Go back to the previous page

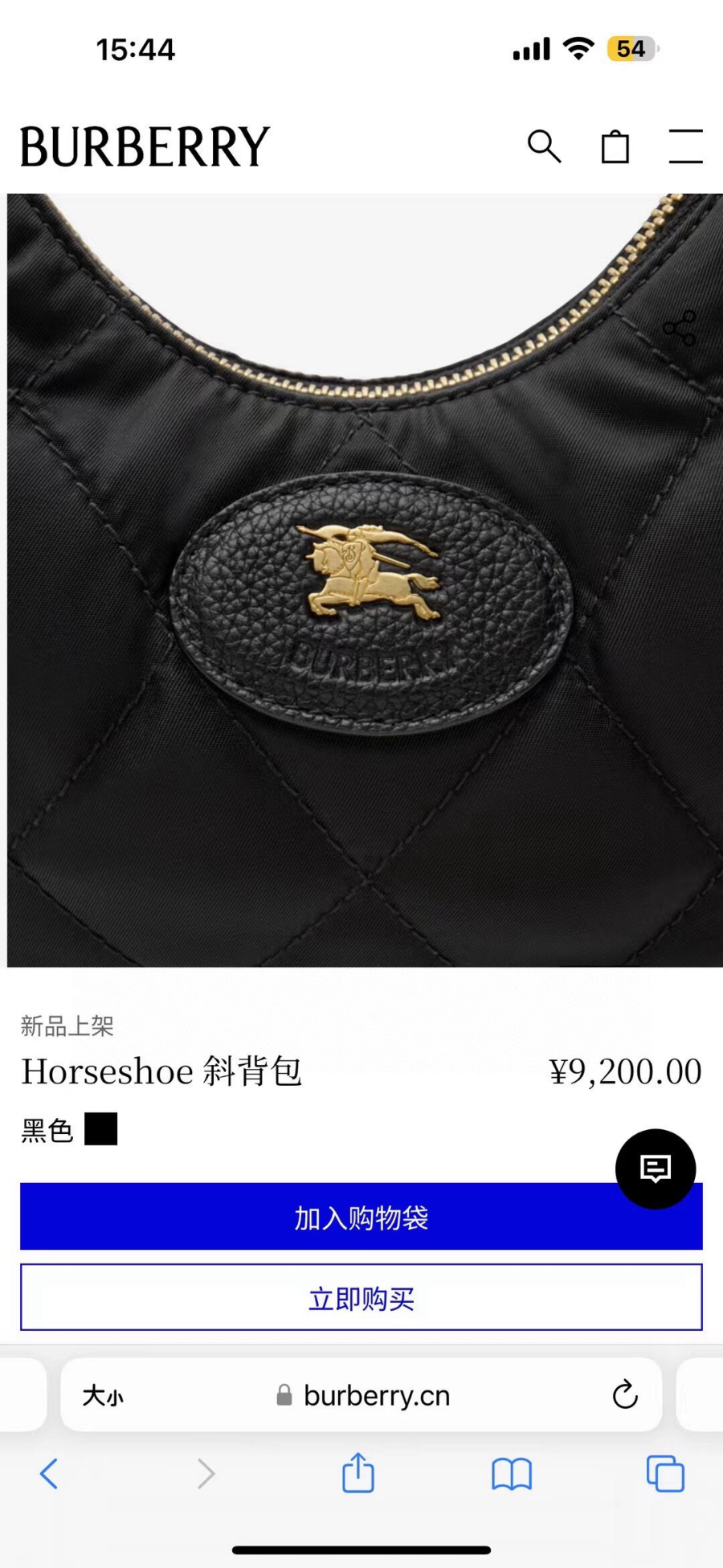(49, 1474)
